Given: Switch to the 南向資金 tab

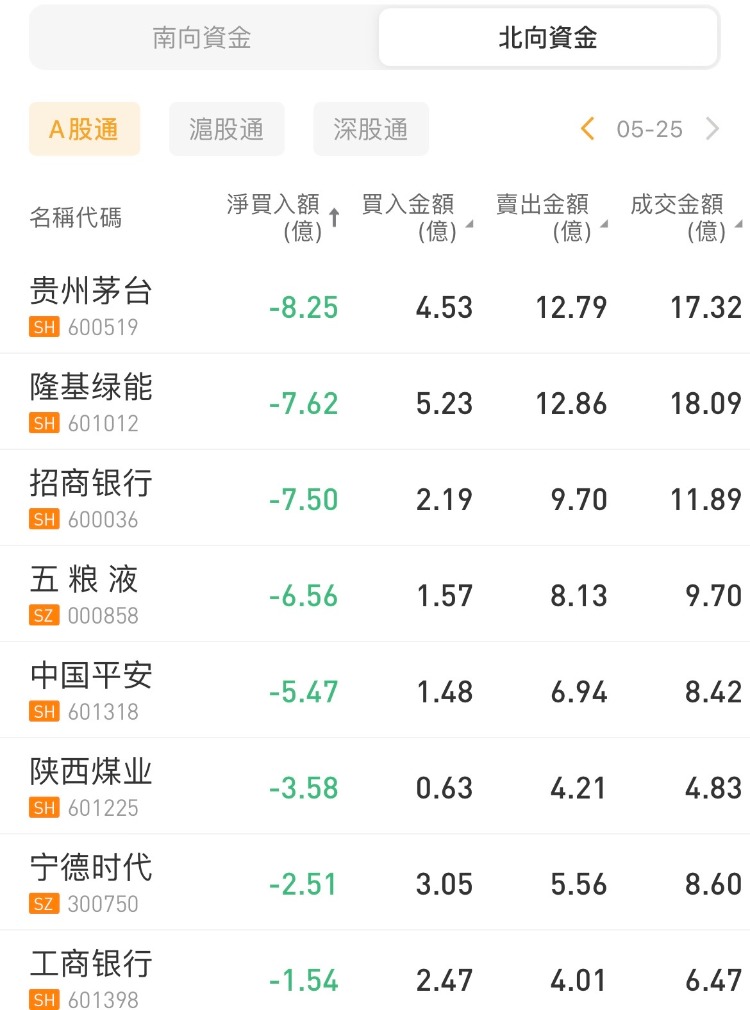Looking at the screenshot, I should pyautogui.click(x=202, y=39).
